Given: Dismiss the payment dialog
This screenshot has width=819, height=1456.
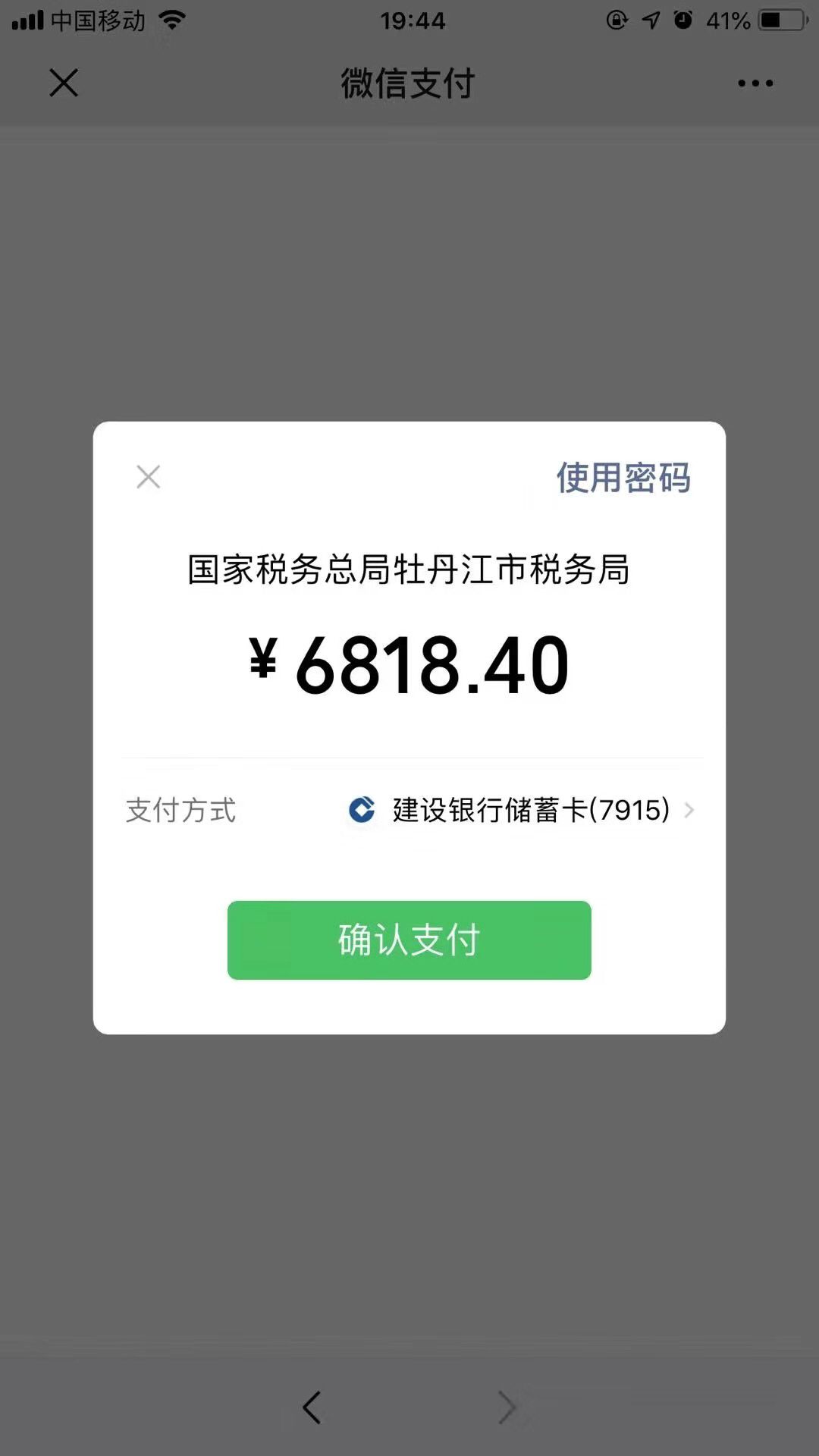Looking at the screenshot, I should [149, 477].
